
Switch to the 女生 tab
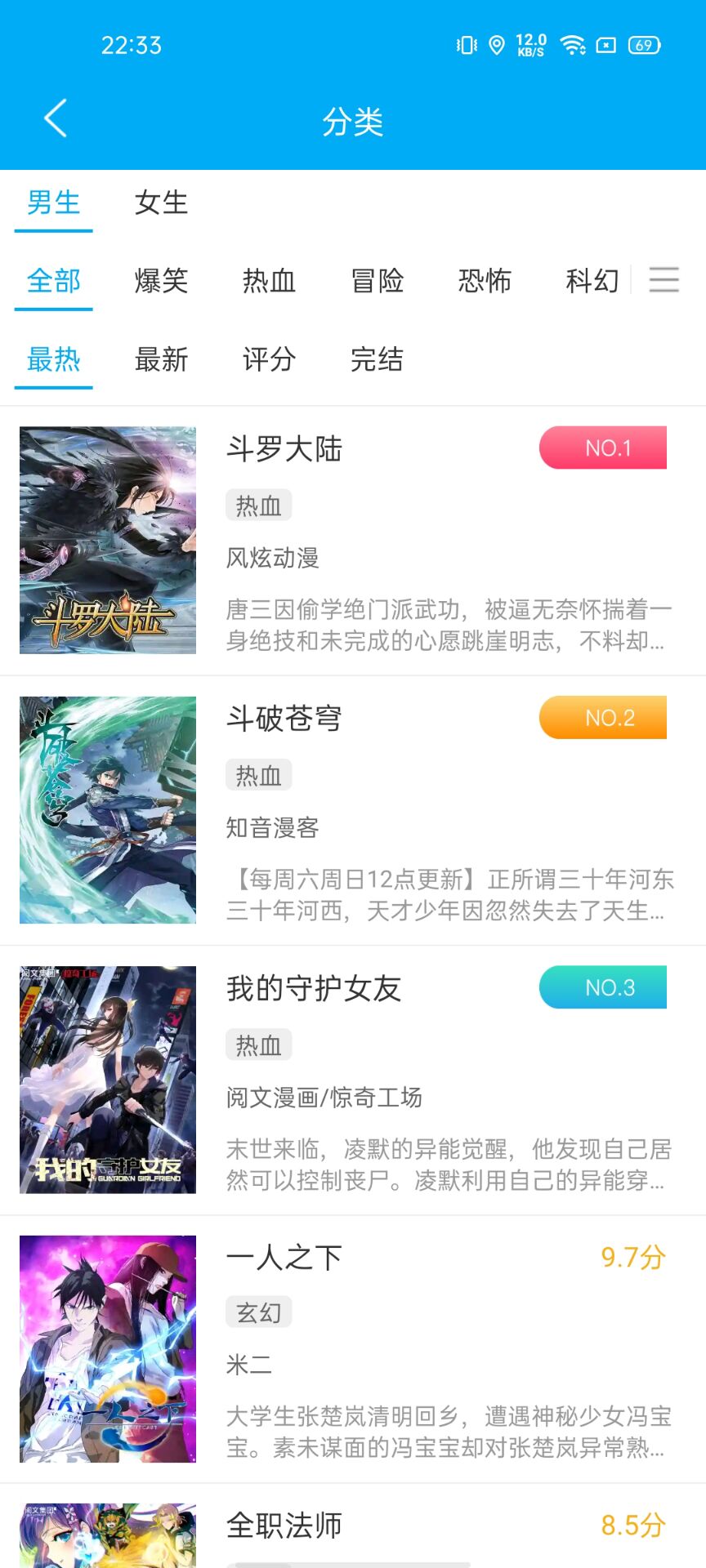point(161,203)
